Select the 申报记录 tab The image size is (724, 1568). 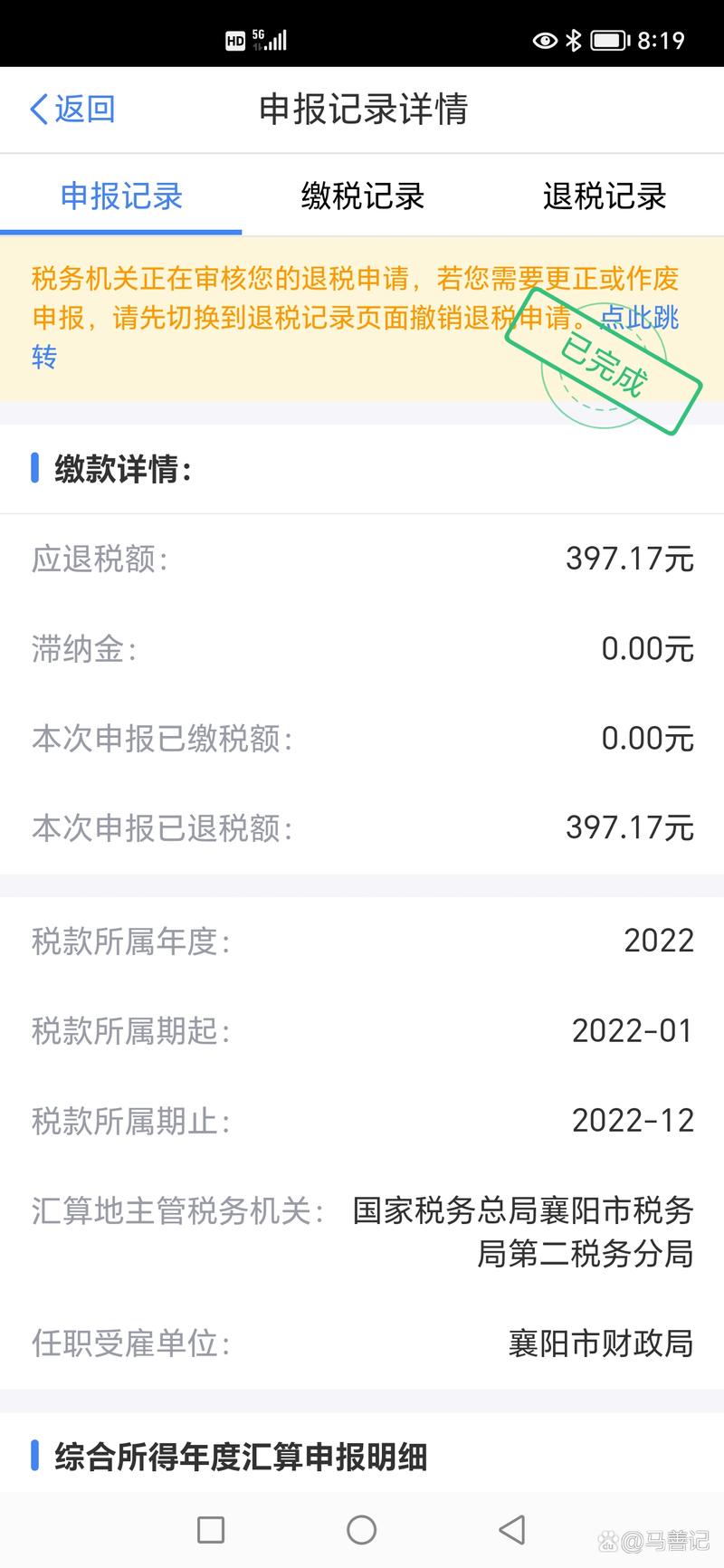pos(120,196)
